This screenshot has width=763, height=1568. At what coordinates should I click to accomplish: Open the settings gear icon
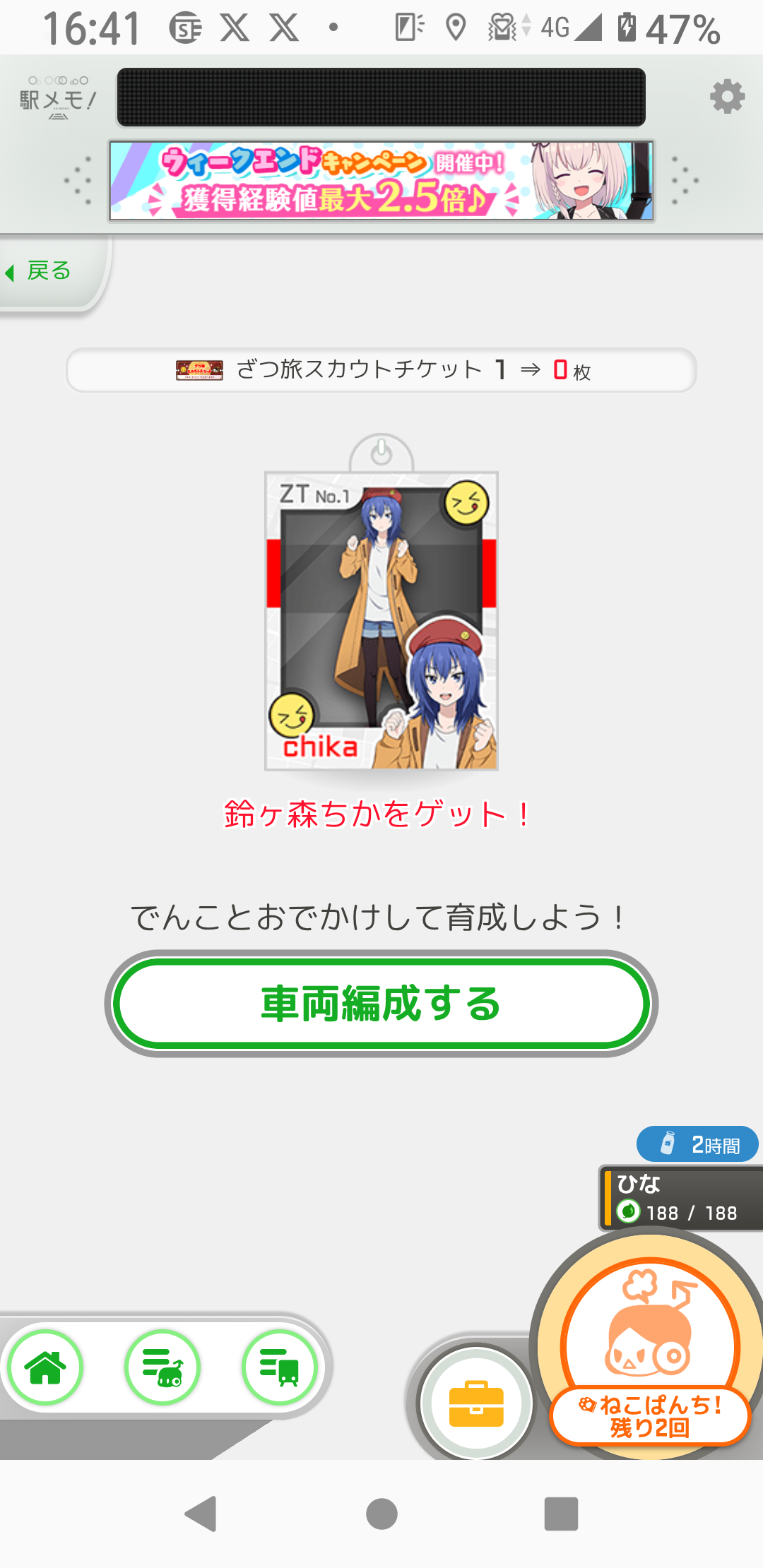(727, 97)
